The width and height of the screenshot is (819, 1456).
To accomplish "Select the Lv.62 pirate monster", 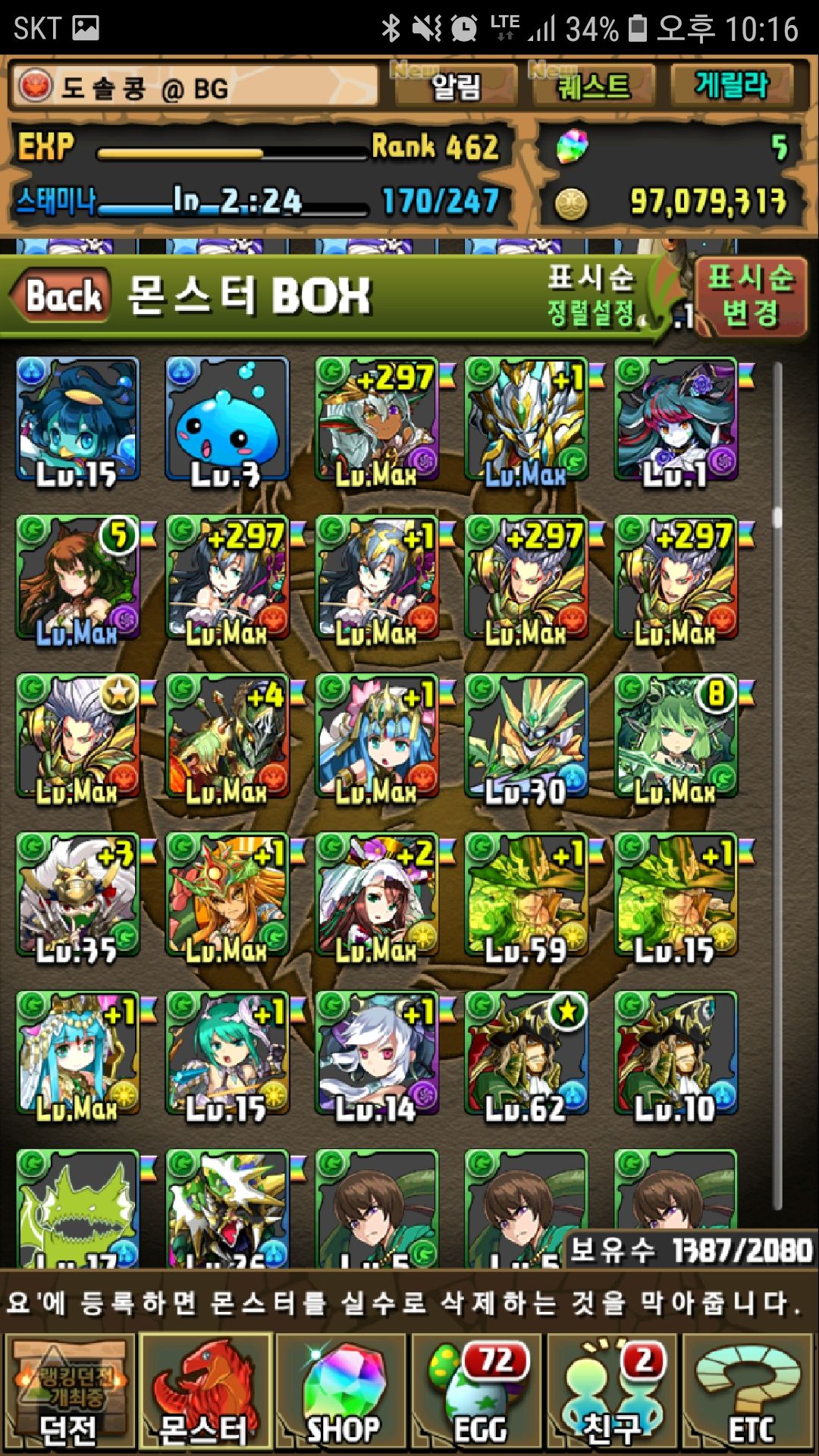I will pos(526,1053).
